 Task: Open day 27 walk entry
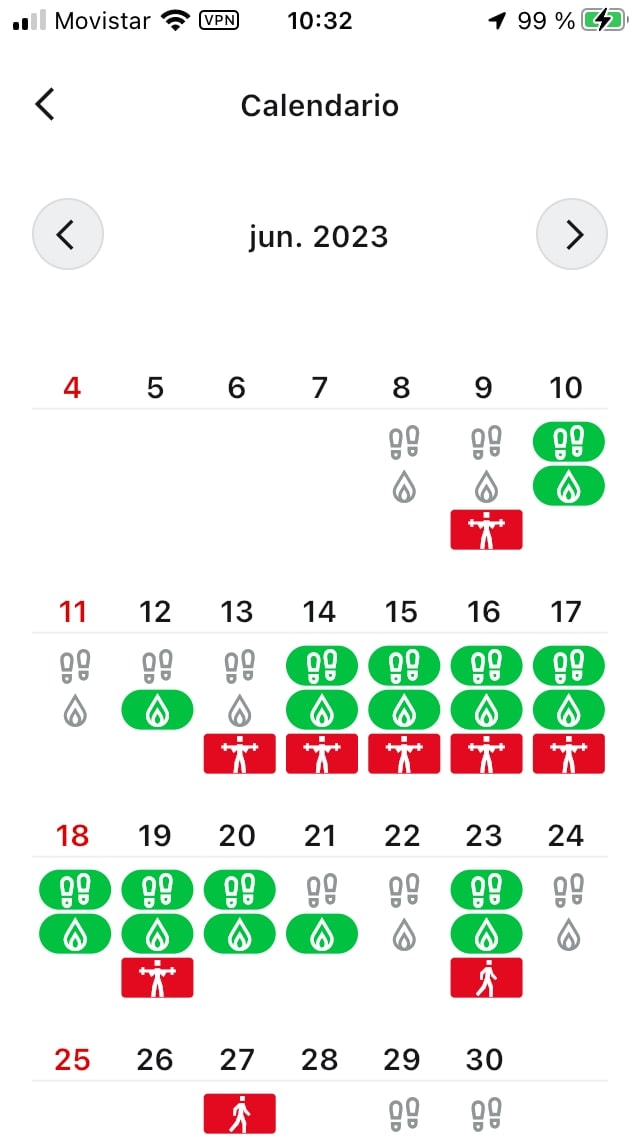[239, 1113]
